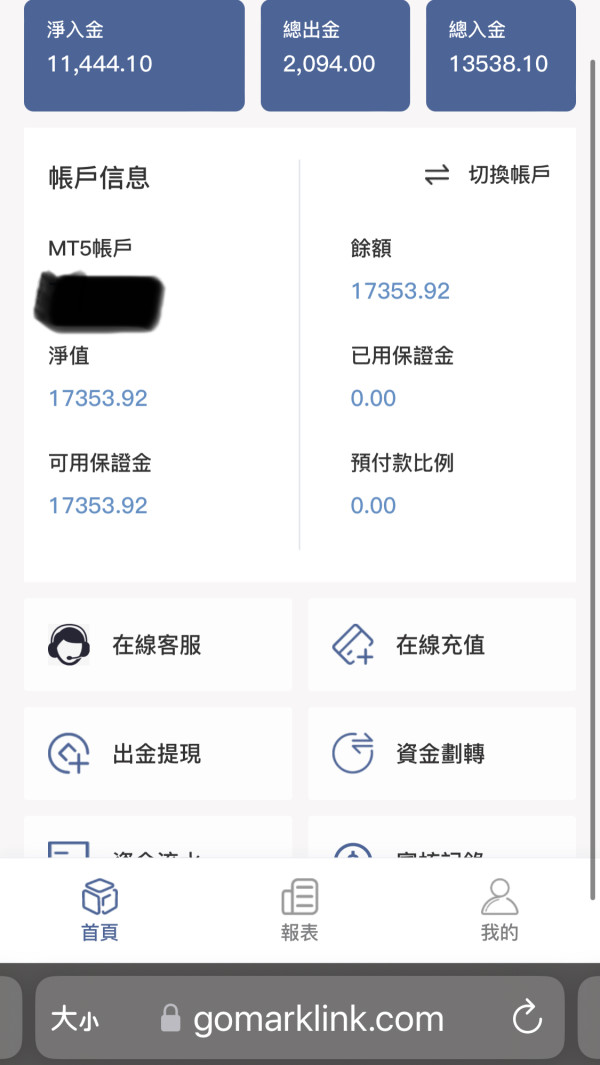
Task: Open 在線充值 online deposit
Action: tap(442, 645)
